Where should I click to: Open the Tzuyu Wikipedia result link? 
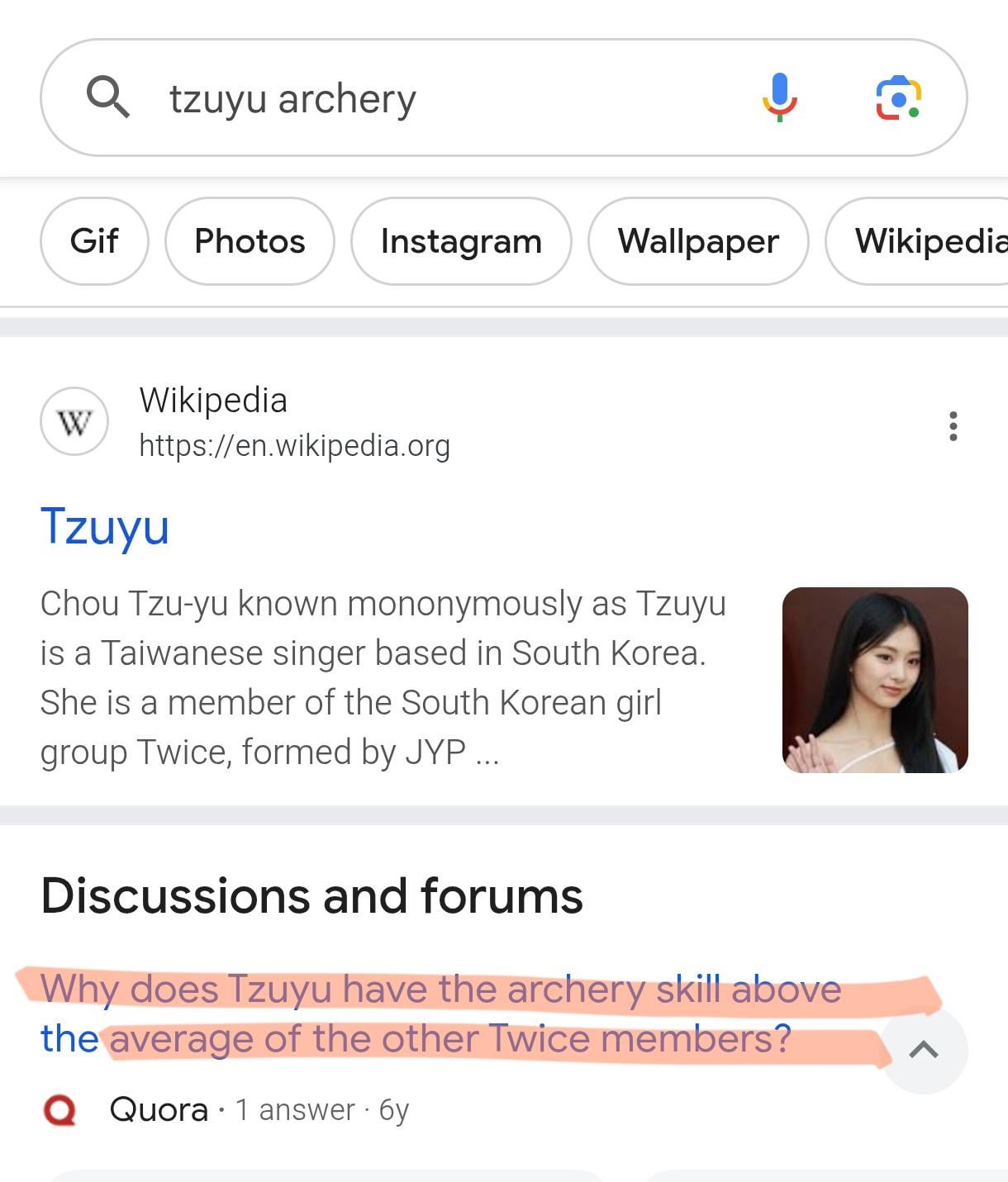click(x=105, y=526)
